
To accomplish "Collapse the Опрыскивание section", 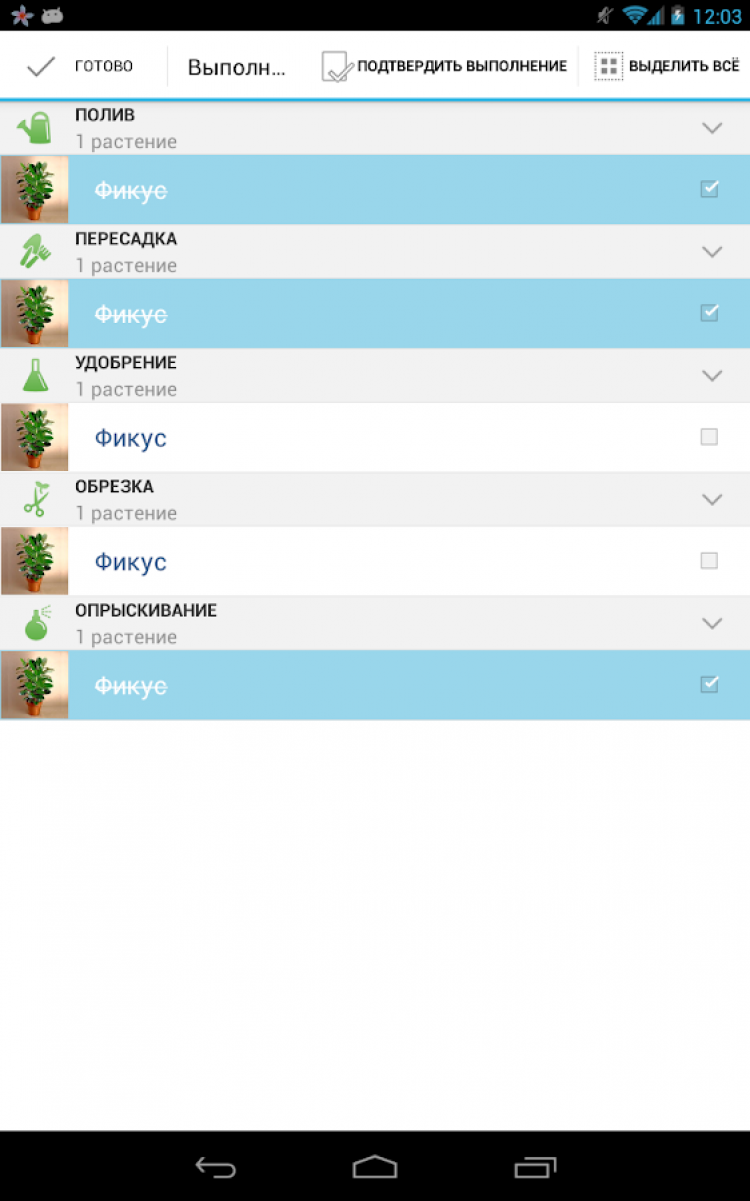I will (x=711, y=623).
